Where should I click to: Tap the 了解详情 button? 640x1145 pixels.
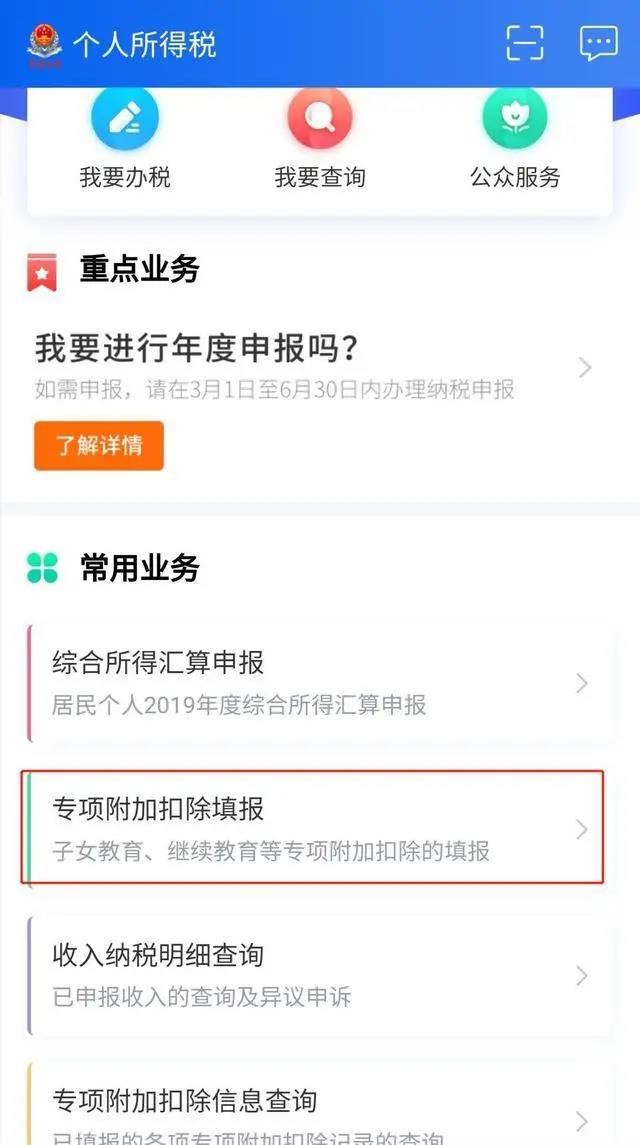99,445
